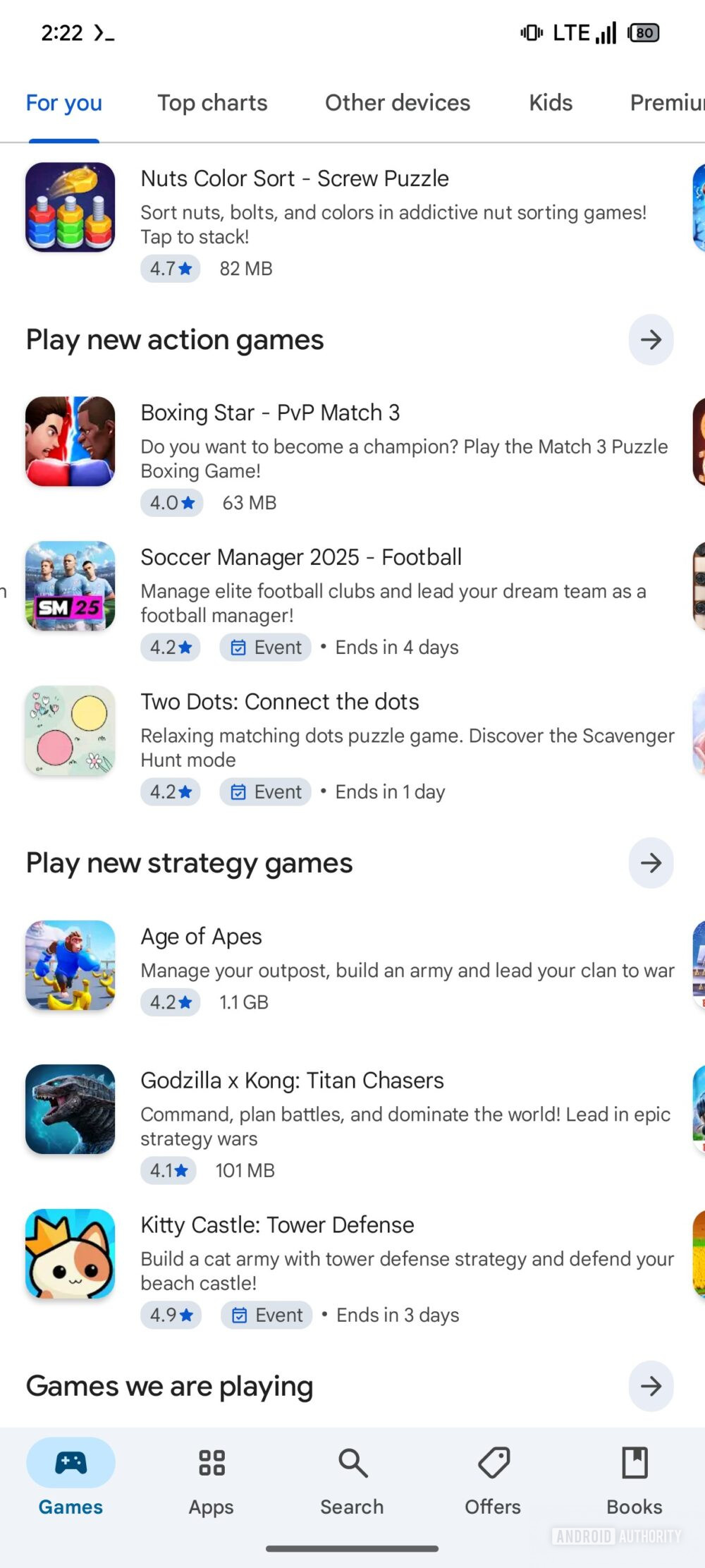Tap the Boxing Star app icon

click(70, 442)
